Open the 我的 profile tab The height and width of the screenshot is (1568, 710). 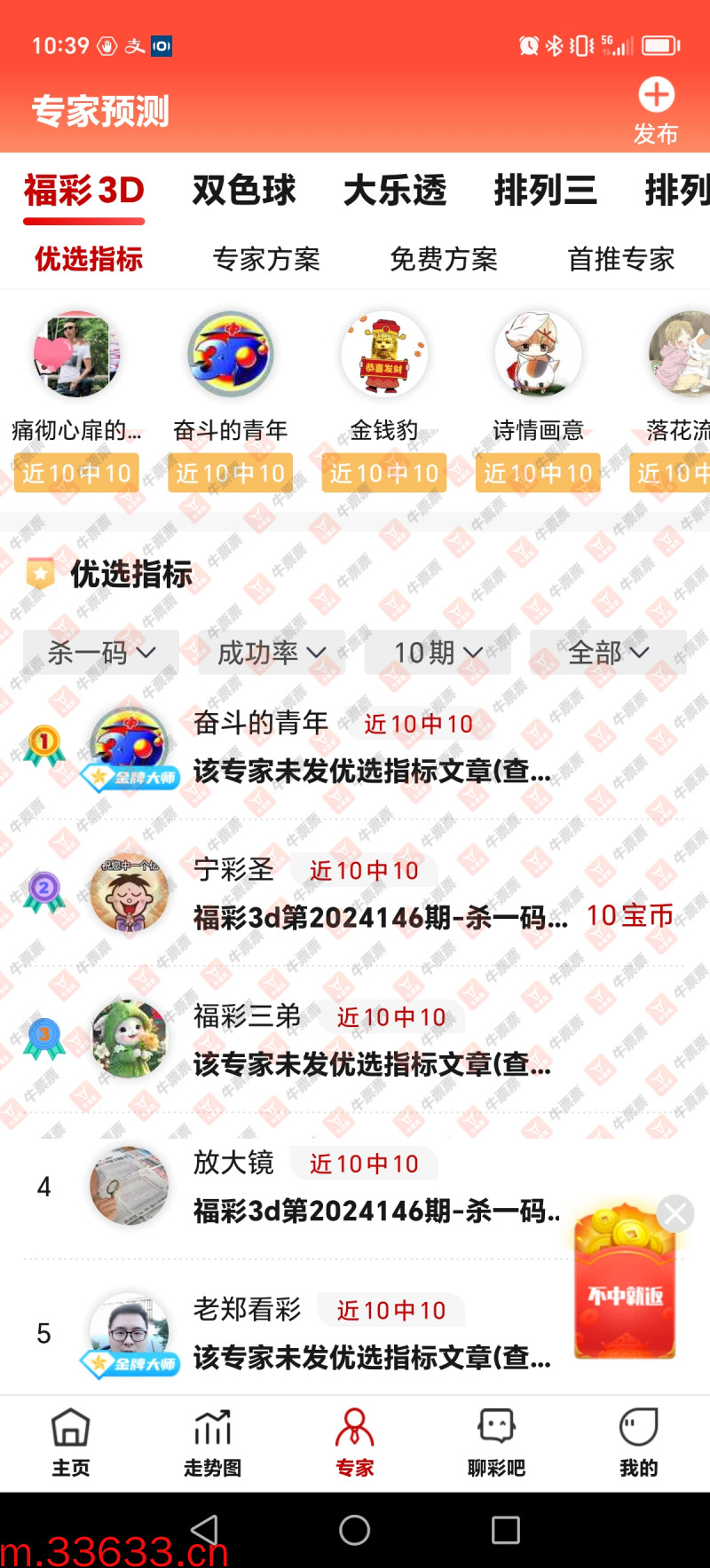point(638,1443)
